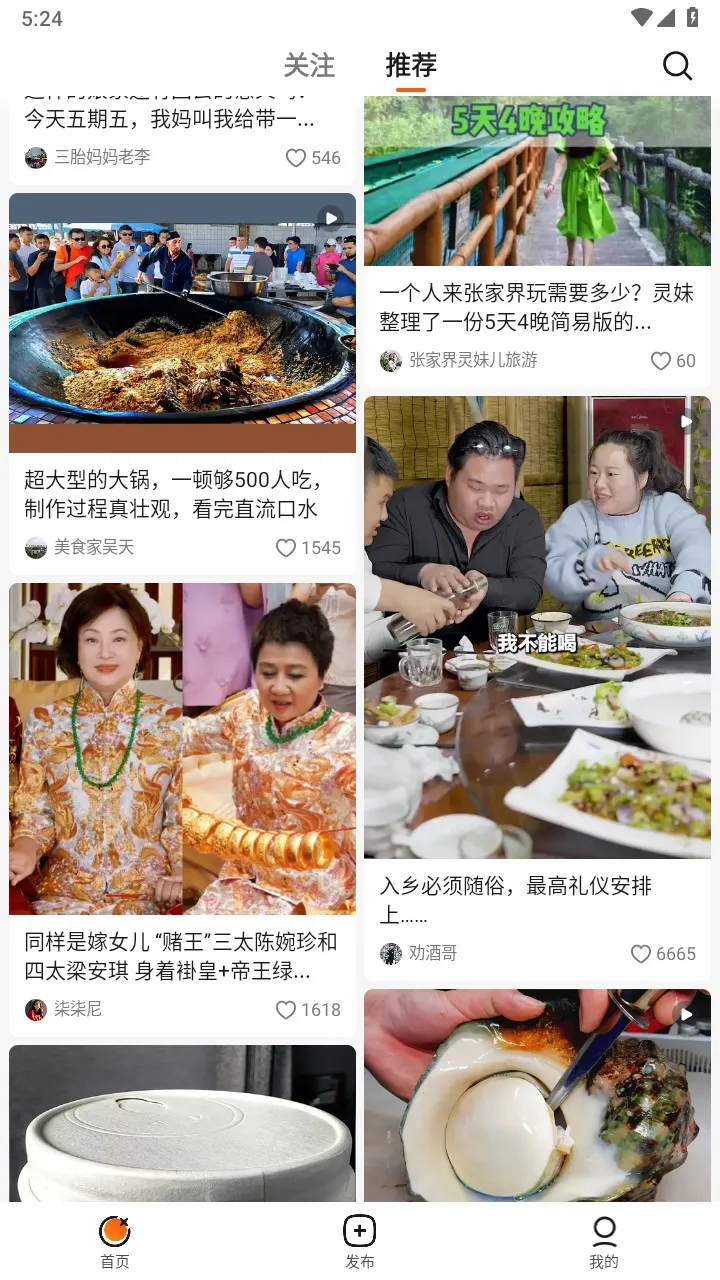Like the post by 美食家吴天
The height and width of the screenshot is (1280, 720).
tap(287, 548)
